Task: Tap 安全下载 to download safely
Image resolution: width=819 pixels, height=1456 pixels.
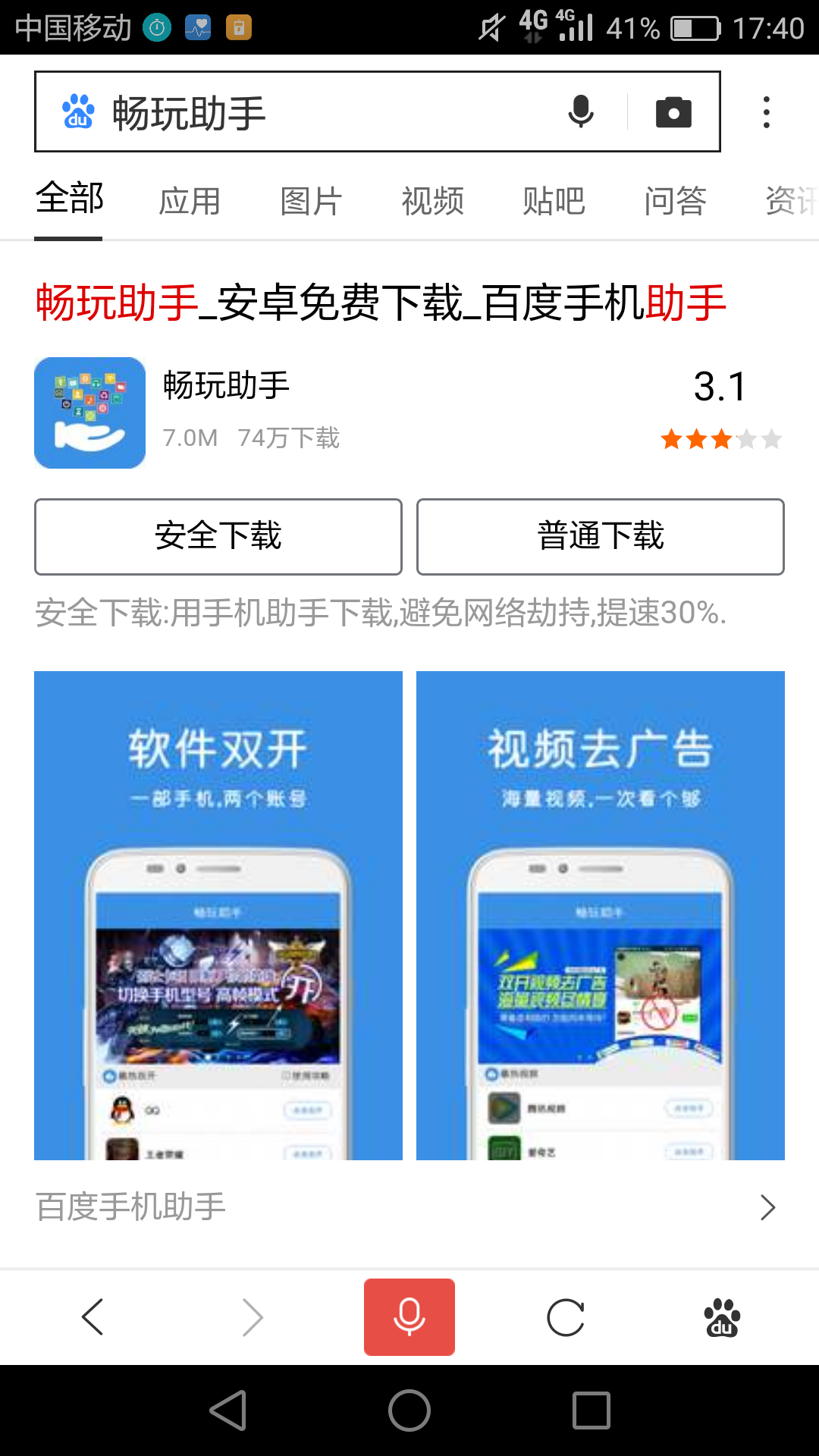Action: pos(218,536)
